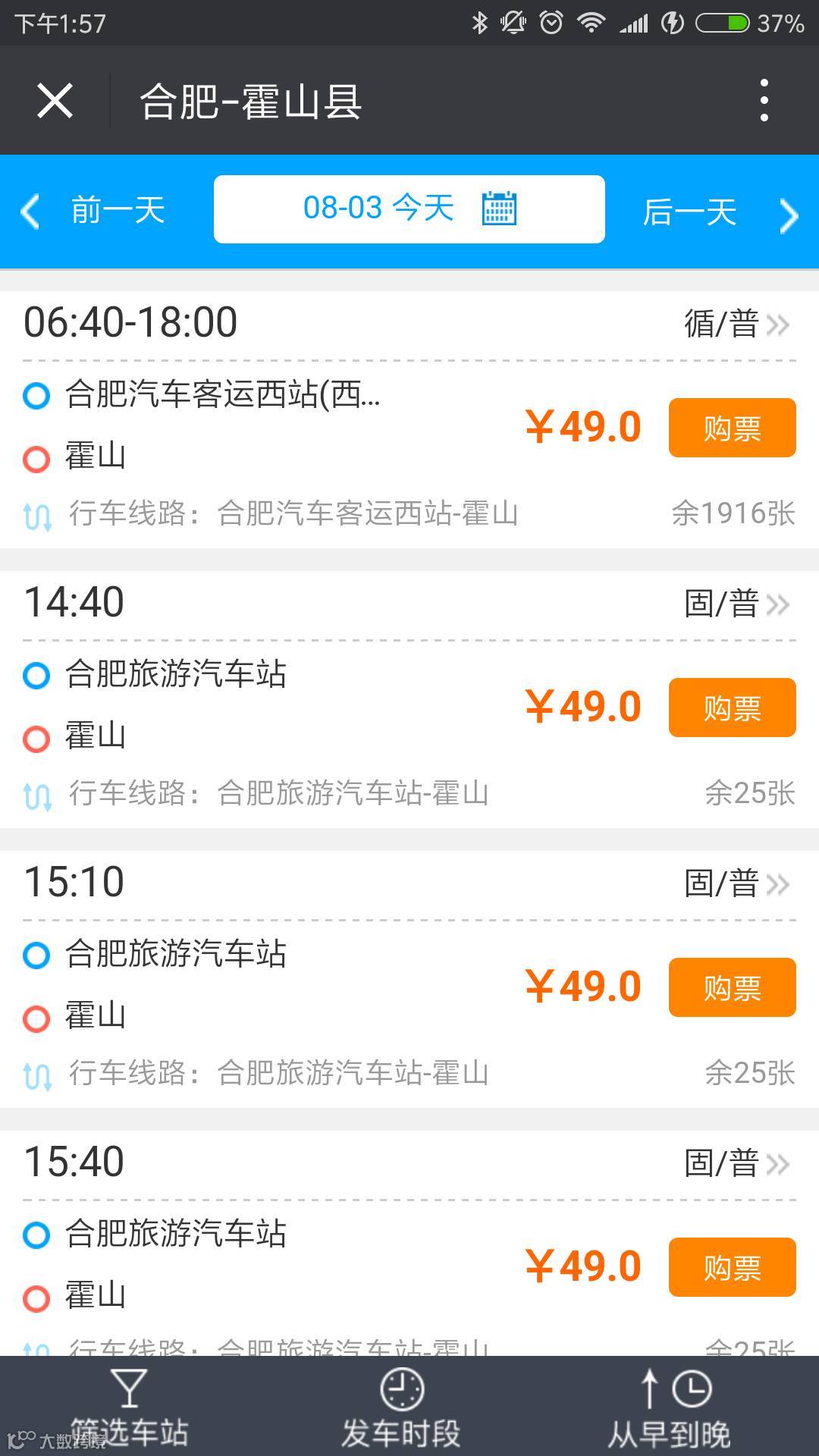
Task: Close the 合肥-霍山县 page
Action: (x=55, y=101)
